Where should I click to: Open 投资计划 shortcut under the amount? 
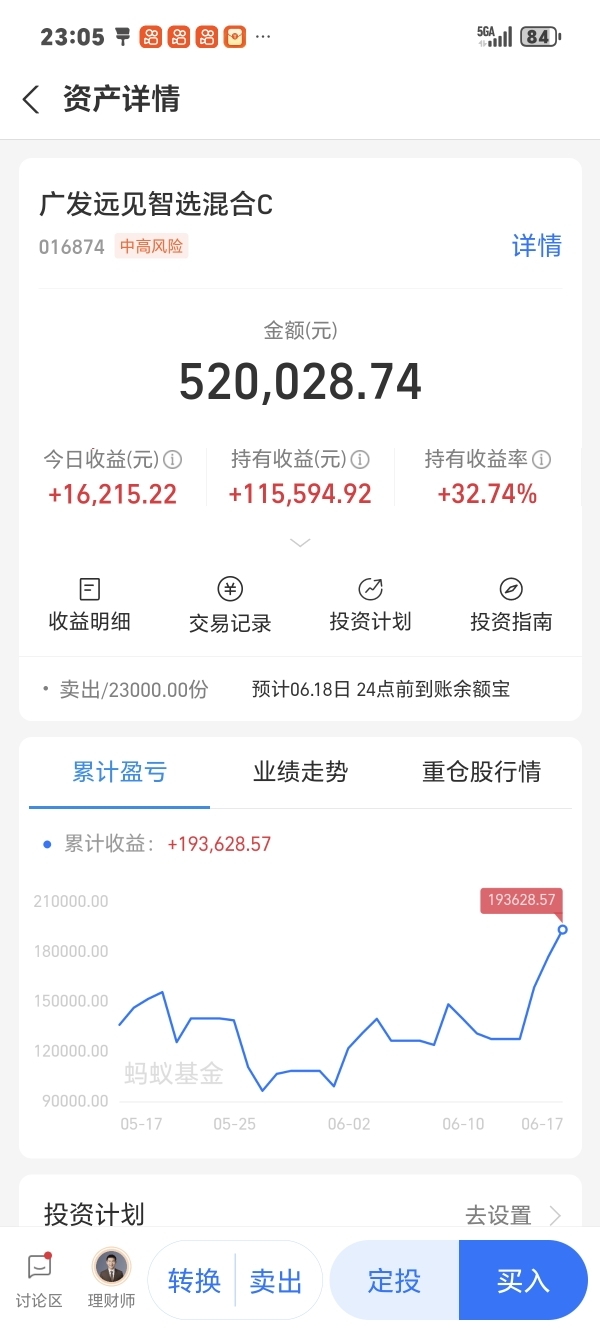tap(370, 604)
